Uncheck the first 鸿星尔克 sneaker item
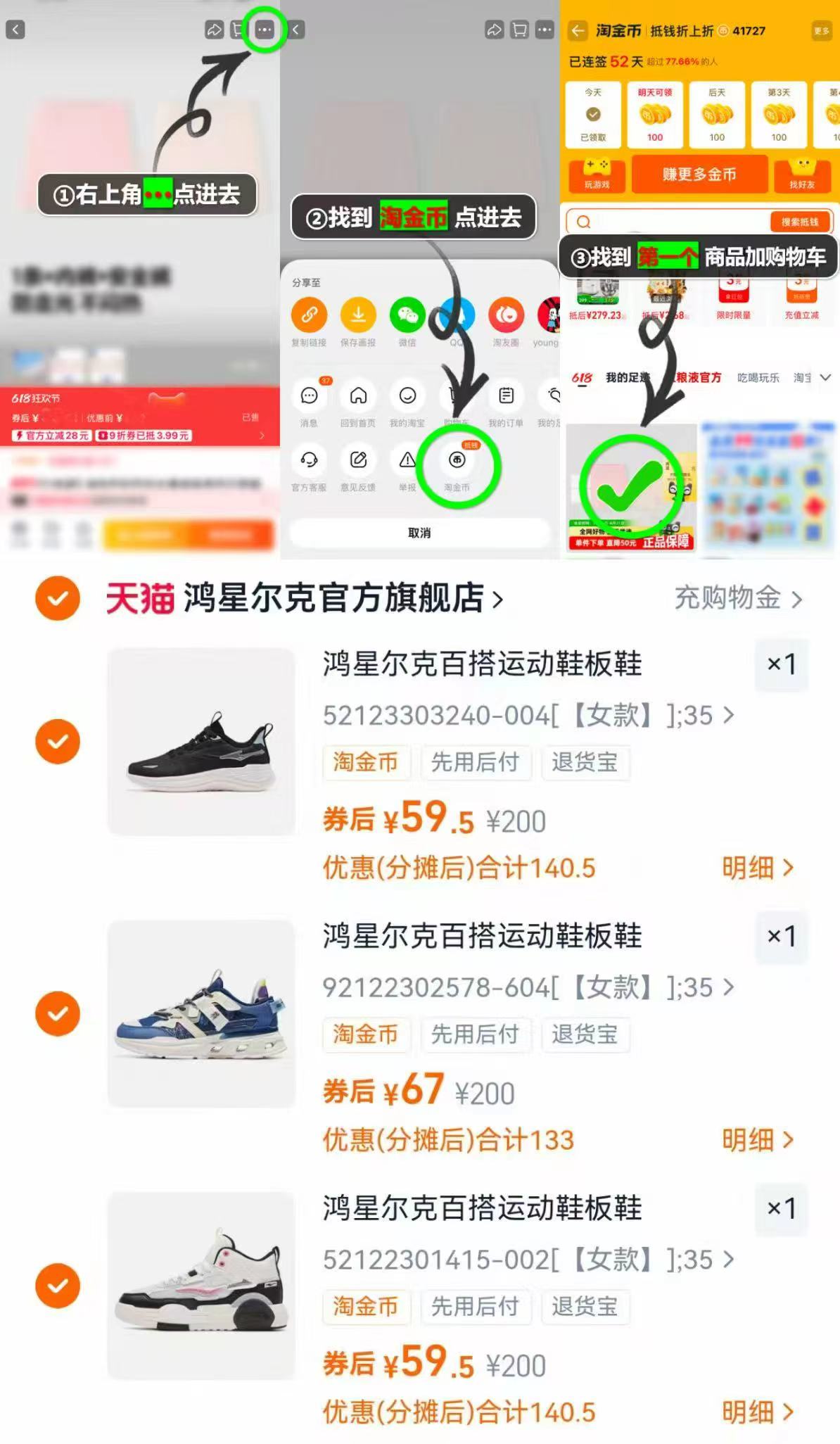Viewport: 840px width, 1444px height. [x=58, y=740]
